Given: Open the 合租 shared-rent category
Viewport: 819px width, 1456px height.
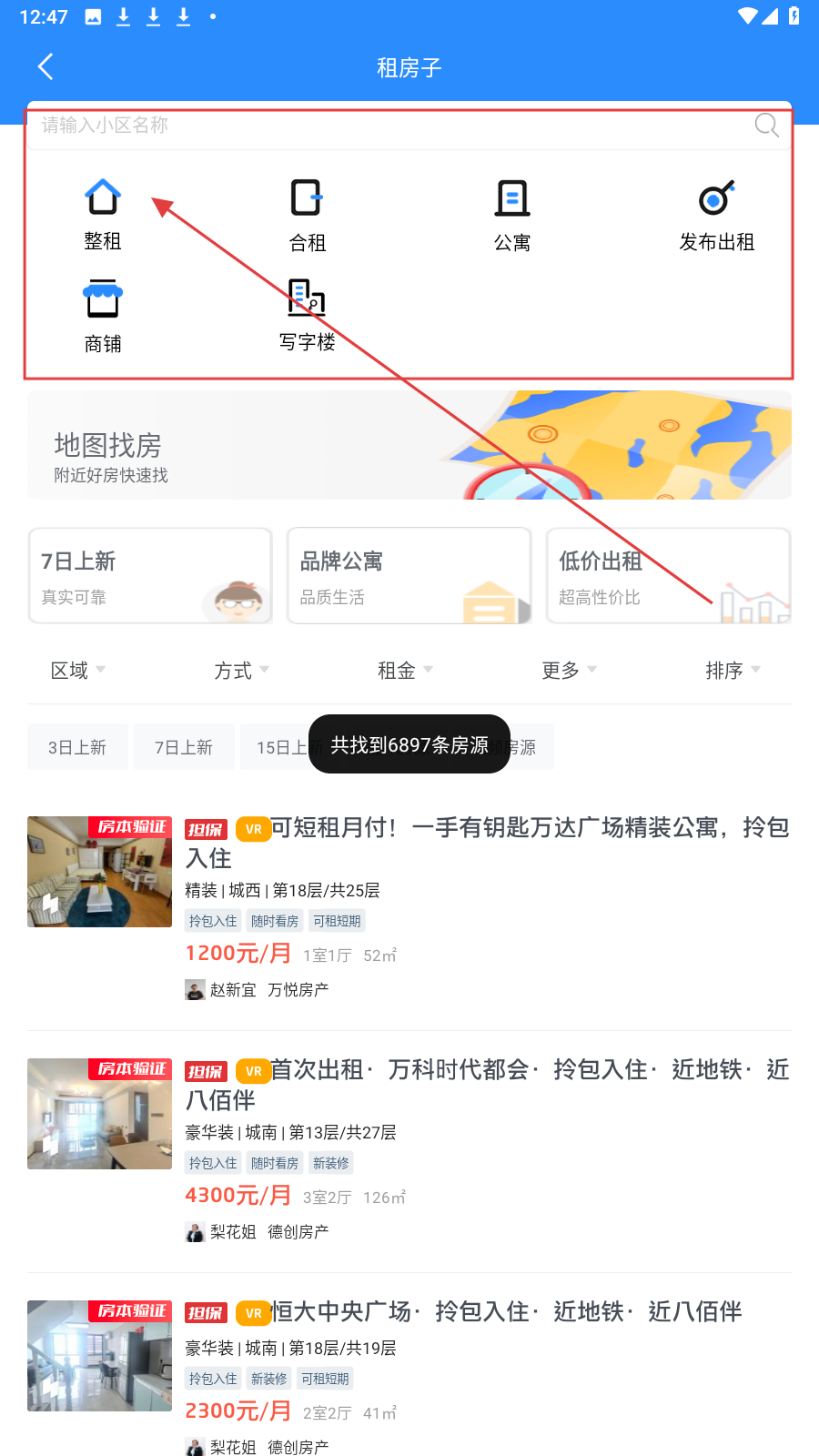Looking at the screenshot, I should 308,216.
